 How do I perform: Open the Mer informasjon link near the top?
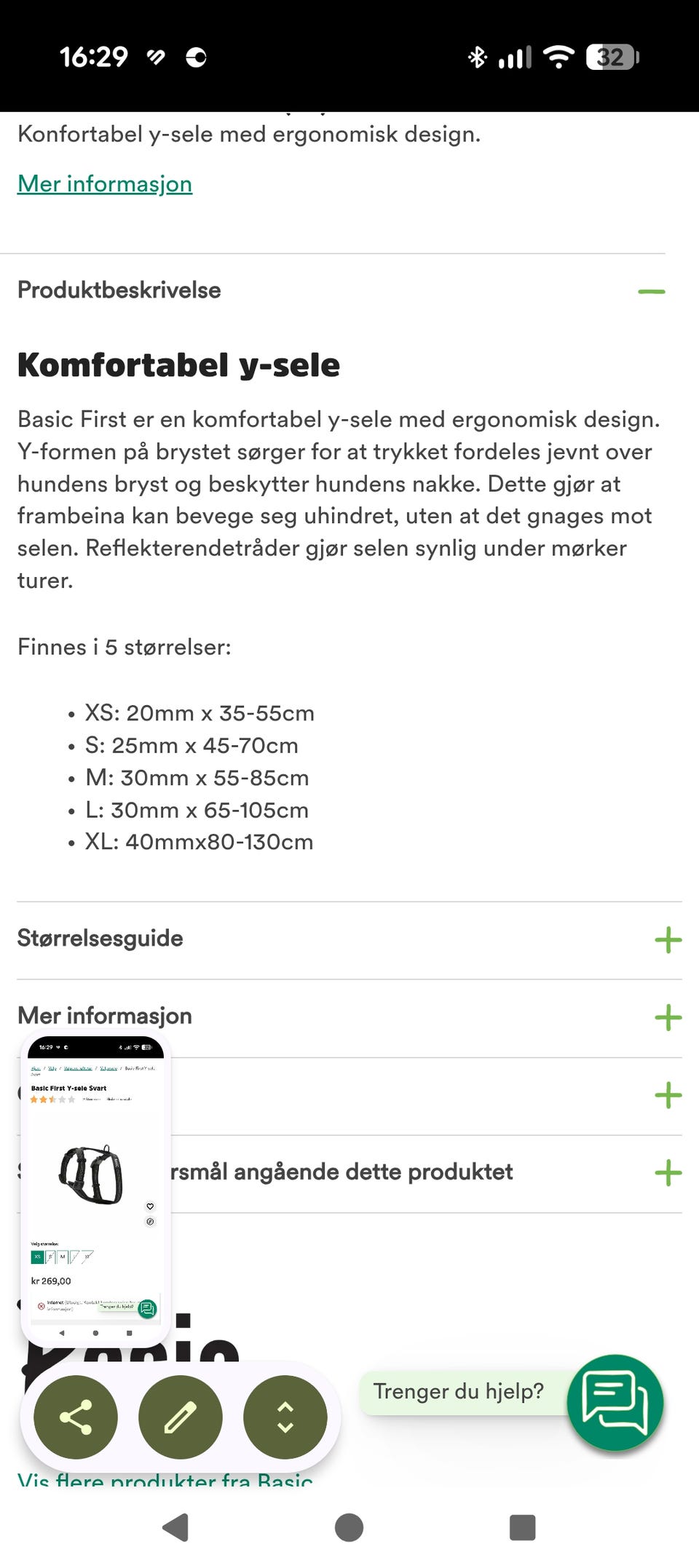pyautogui.click(x=104, y=183)
